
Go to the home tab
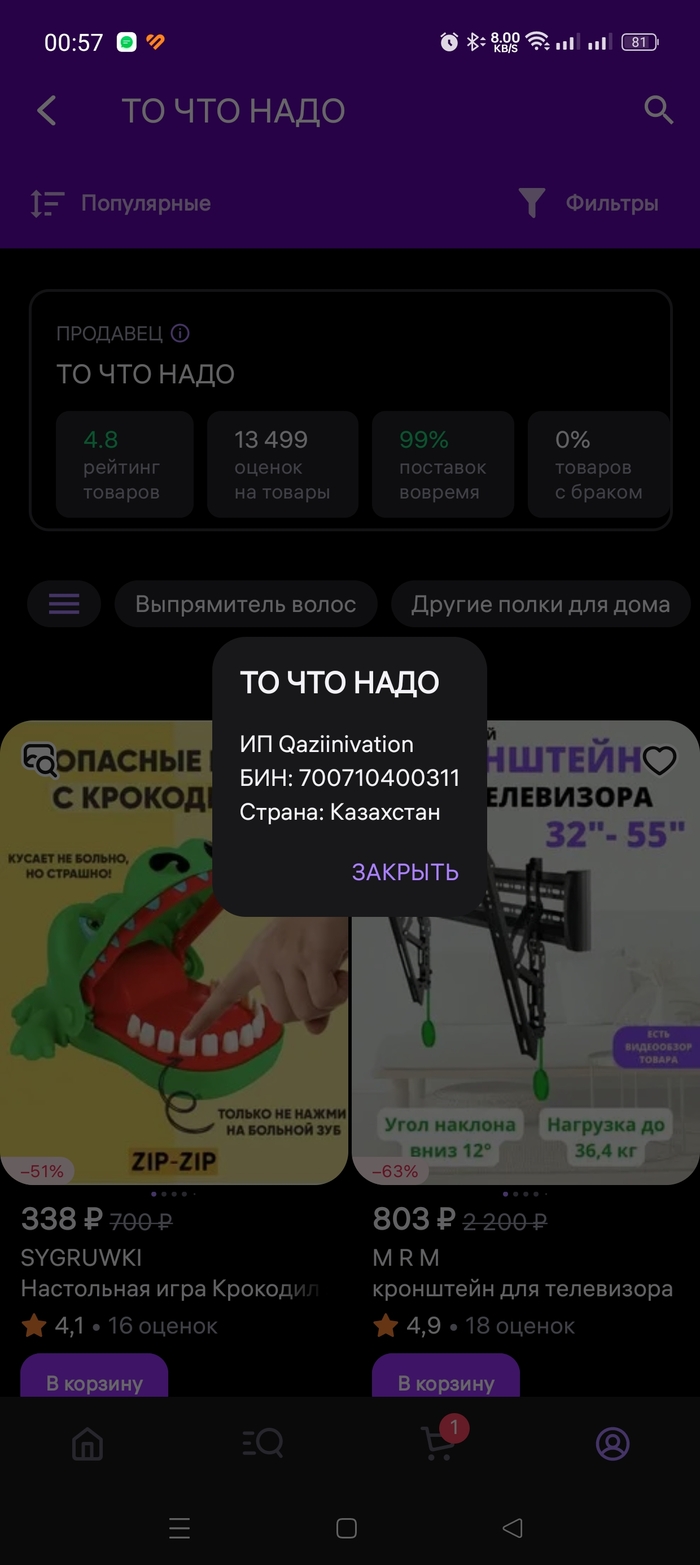point(88,1443)
